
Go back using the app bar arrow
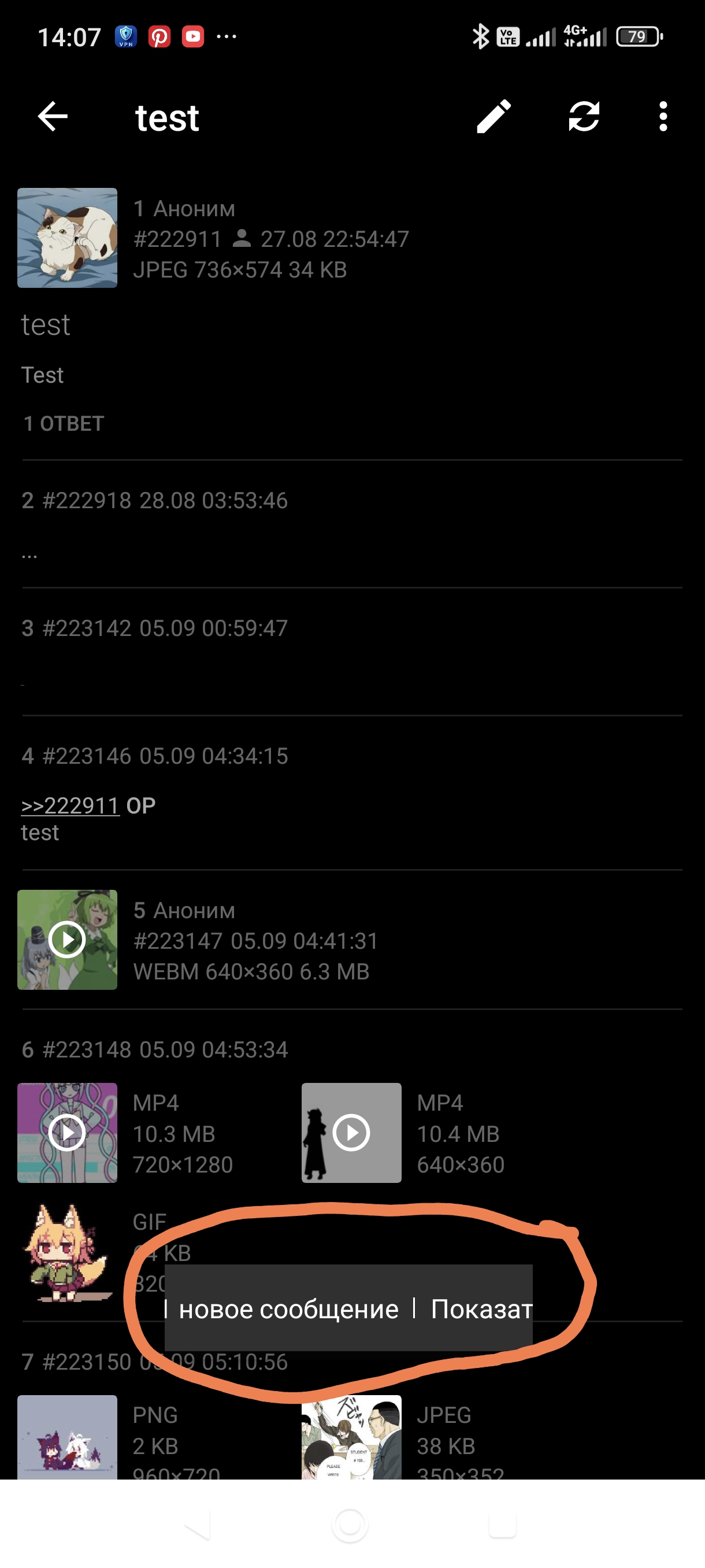(53, 116)
